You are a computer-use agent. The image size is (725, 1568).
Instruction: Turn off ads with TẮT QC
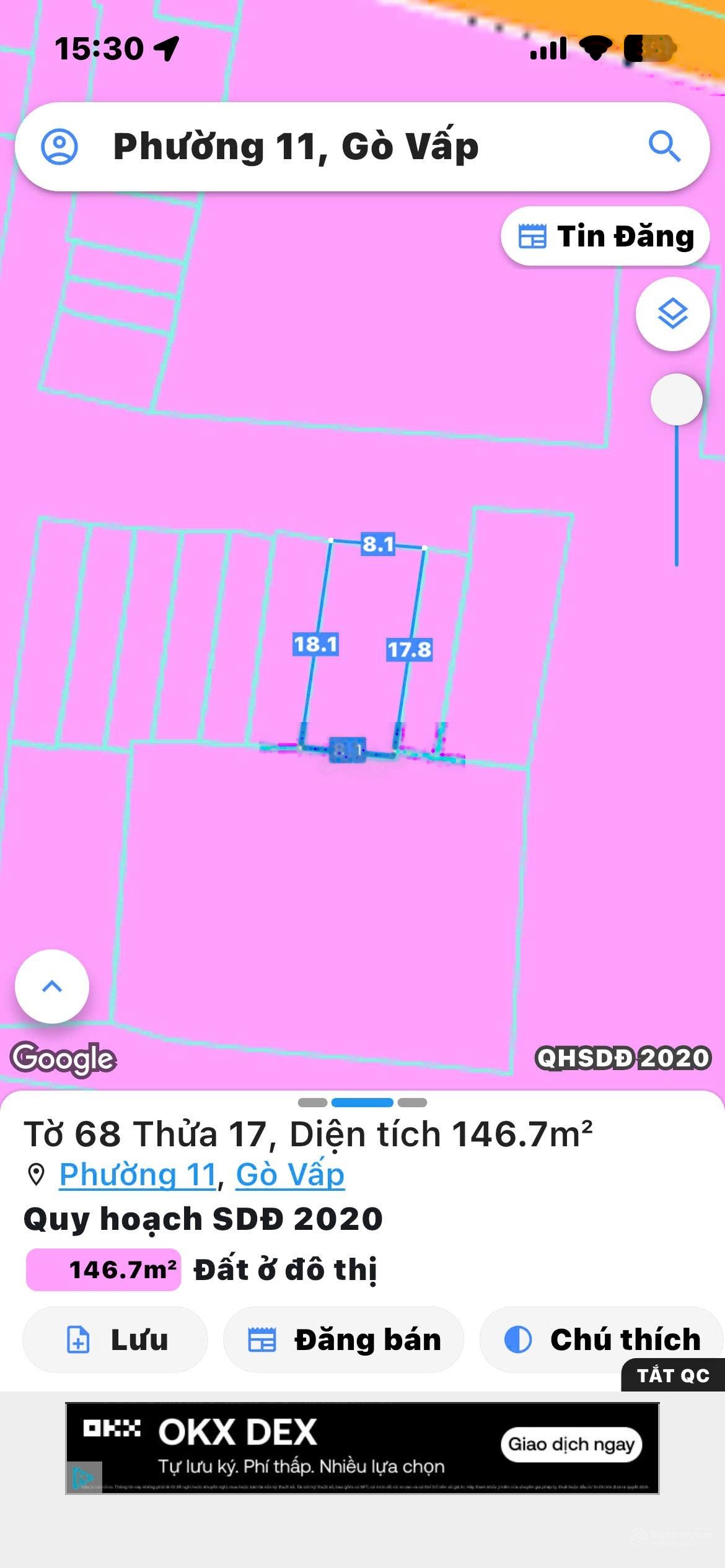pos(673,1376)
